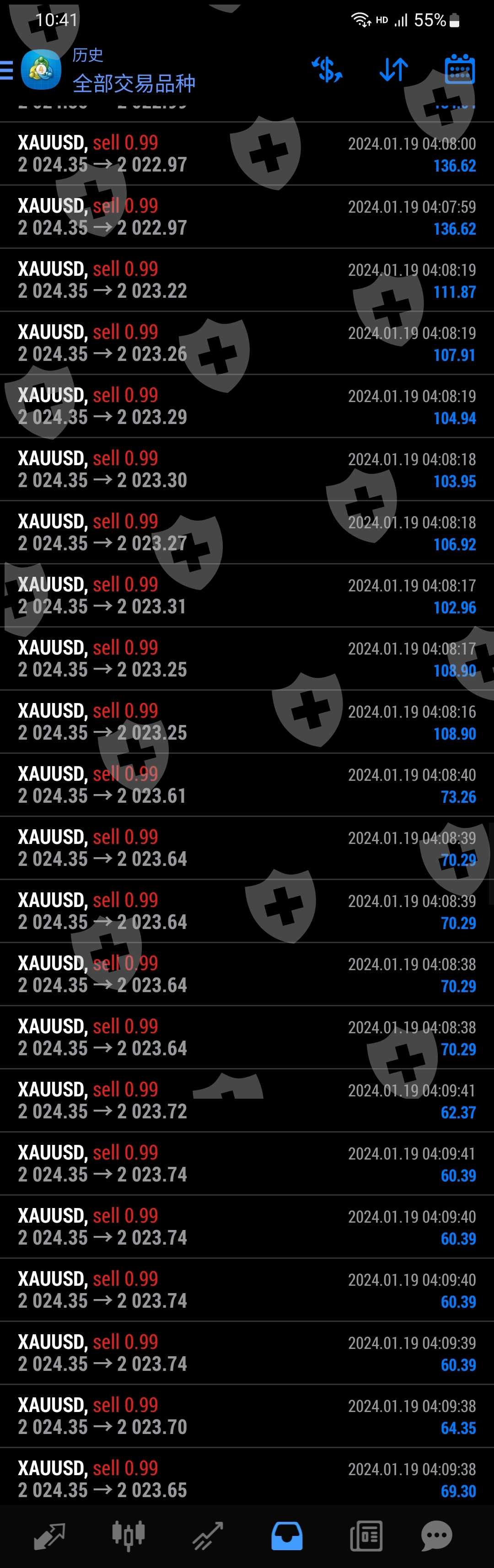The image size is (494, 1568).
Task: Open the Messages chat tab
Action: (436, 1535)
